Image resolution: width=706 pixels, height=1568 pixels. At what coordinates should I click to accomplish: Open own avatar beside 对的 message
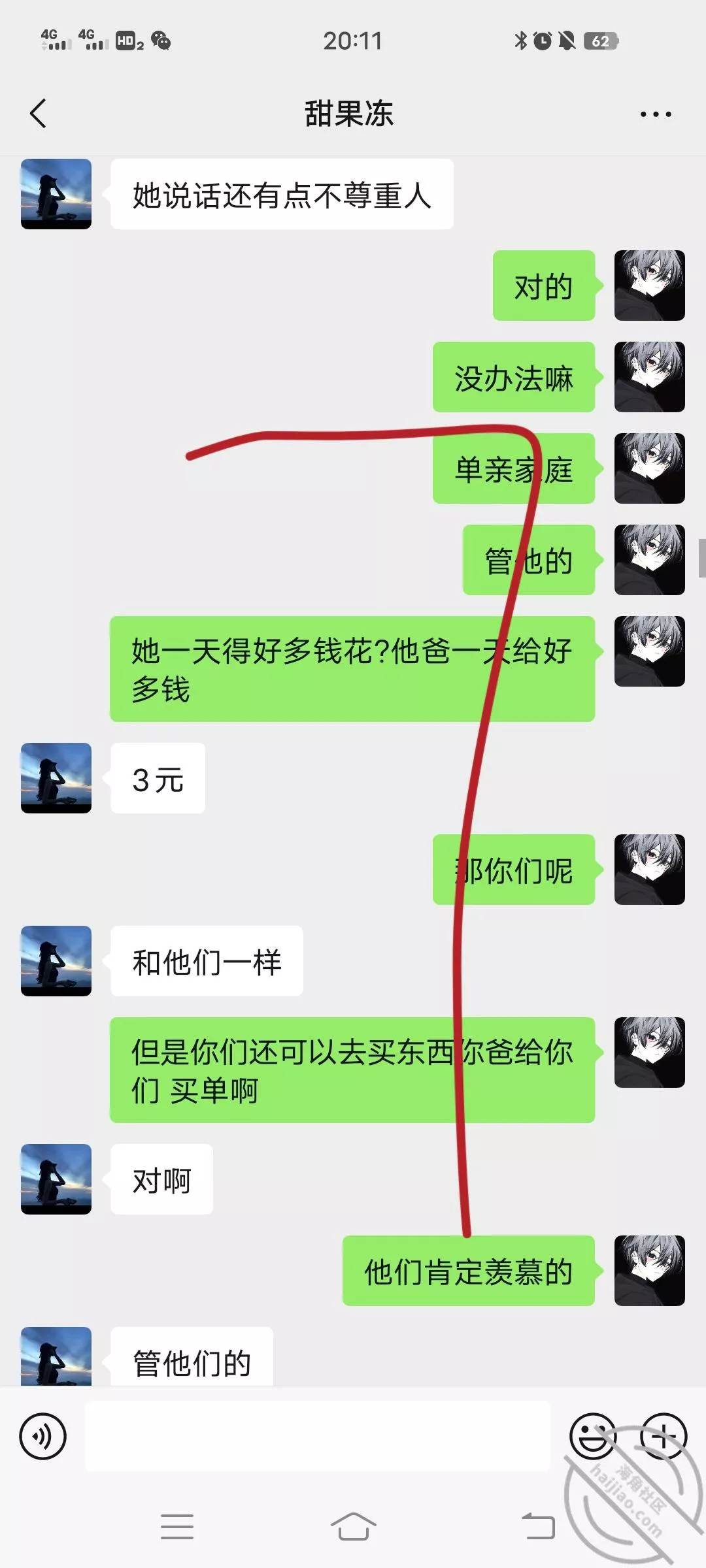click(649, 286)
